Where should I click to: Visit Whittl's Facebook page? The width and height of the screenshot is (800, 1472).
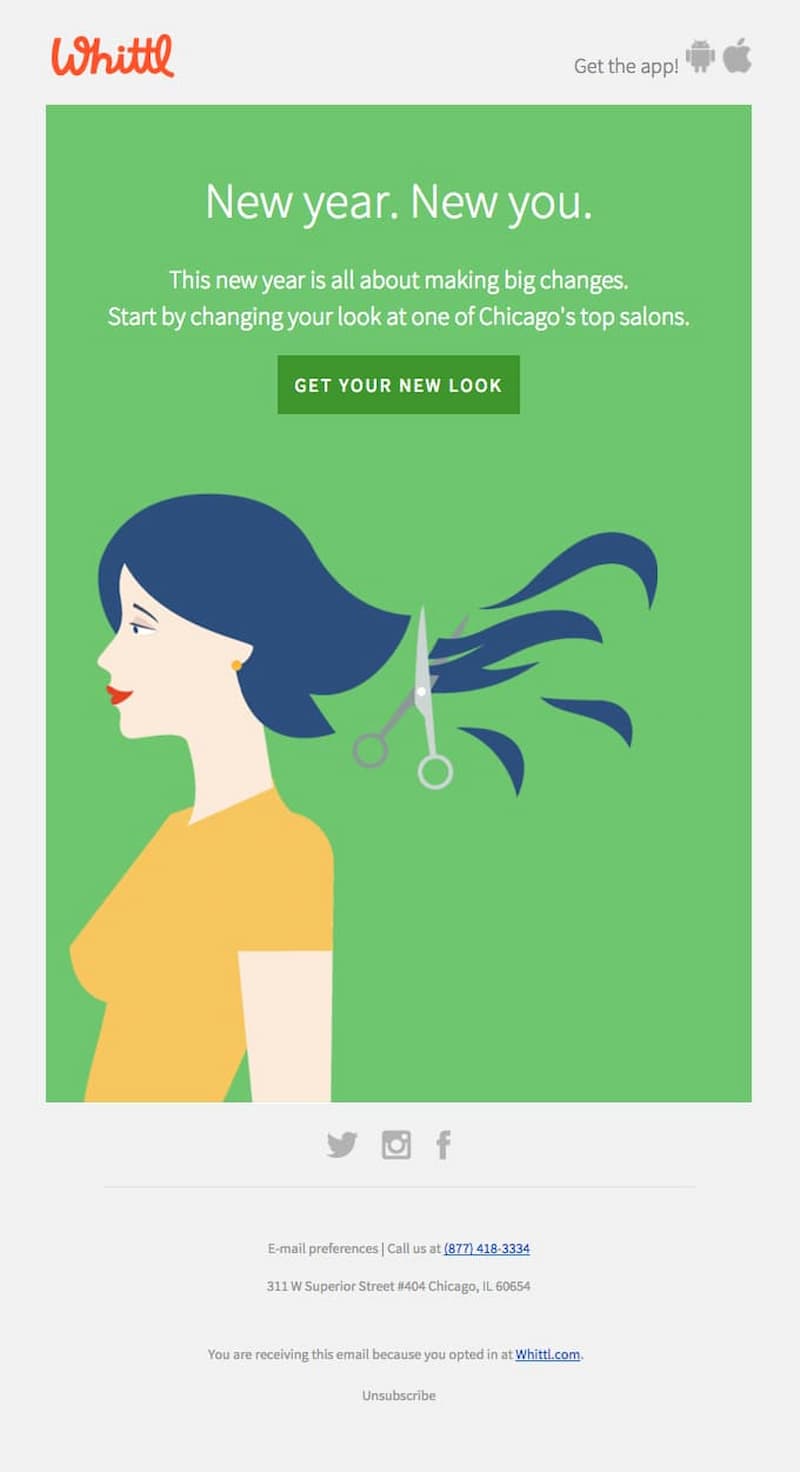[443, 1145]
